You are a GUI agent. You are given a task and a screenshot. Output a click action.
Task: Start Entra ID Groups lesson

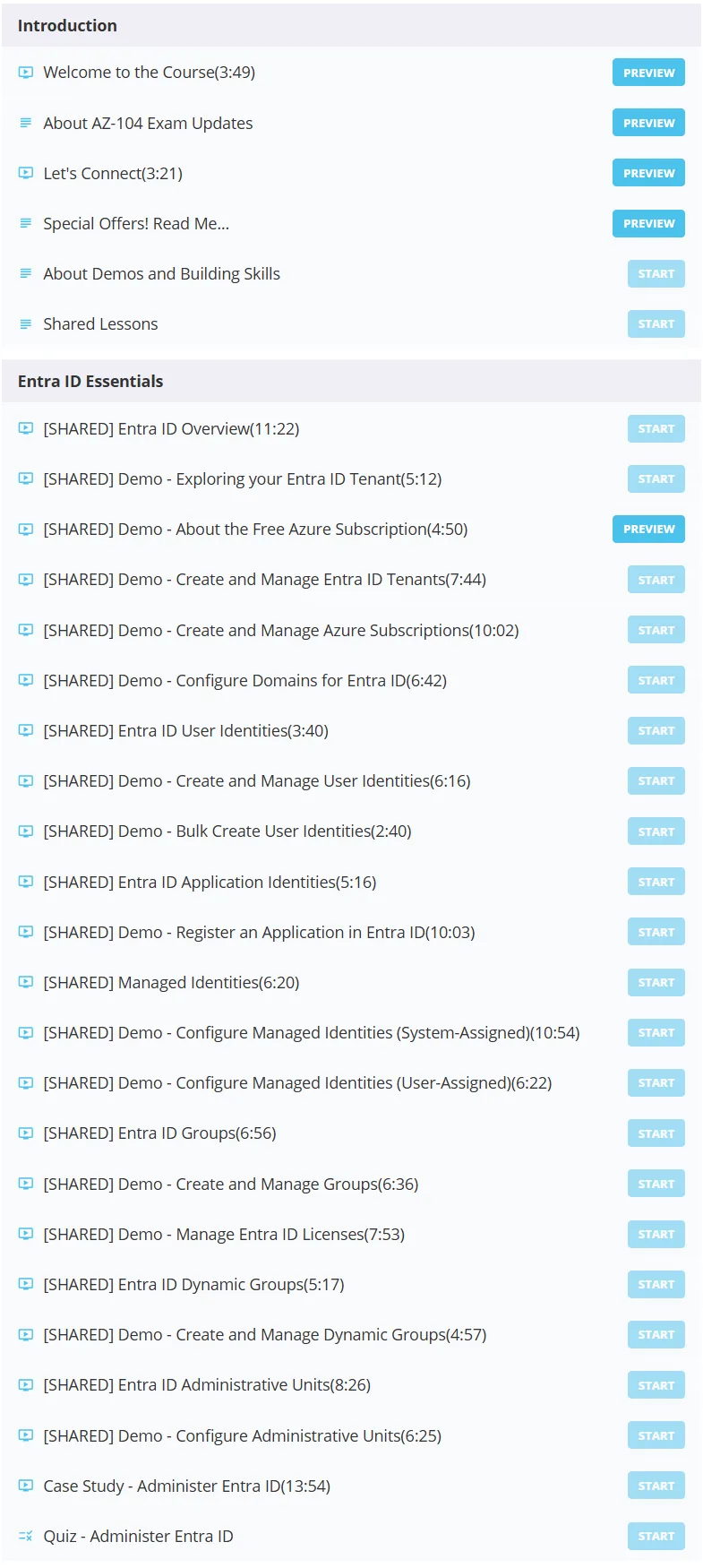(x=656, y=1133)
